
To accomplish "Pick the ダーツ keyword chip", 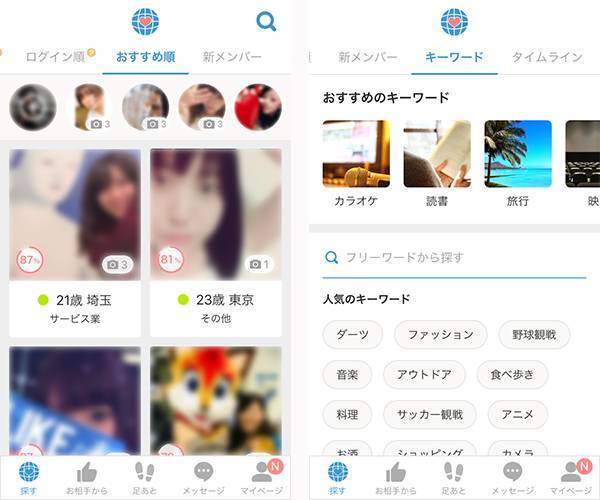I will pos(351,335).
